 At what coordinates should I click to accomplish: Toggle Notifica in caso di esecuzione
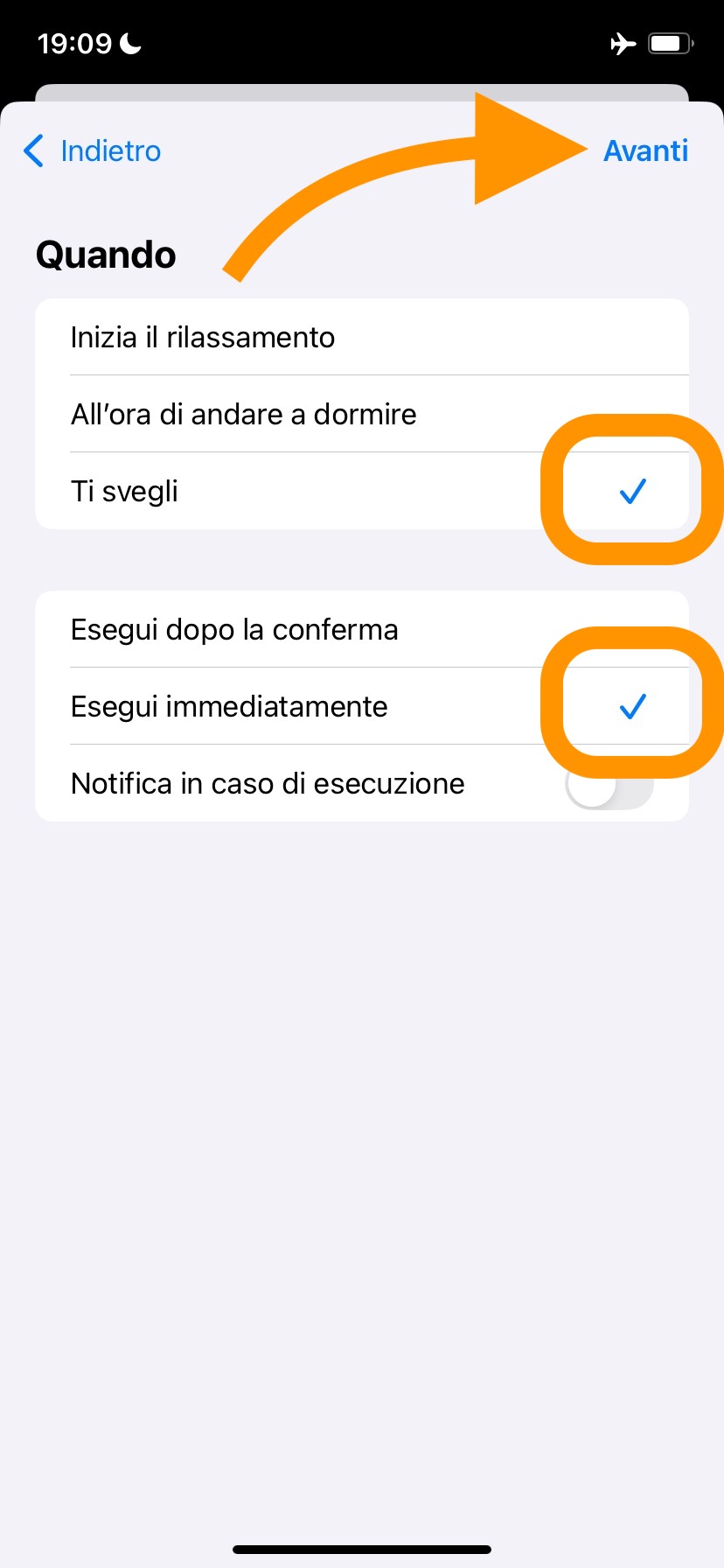point(609,785)
